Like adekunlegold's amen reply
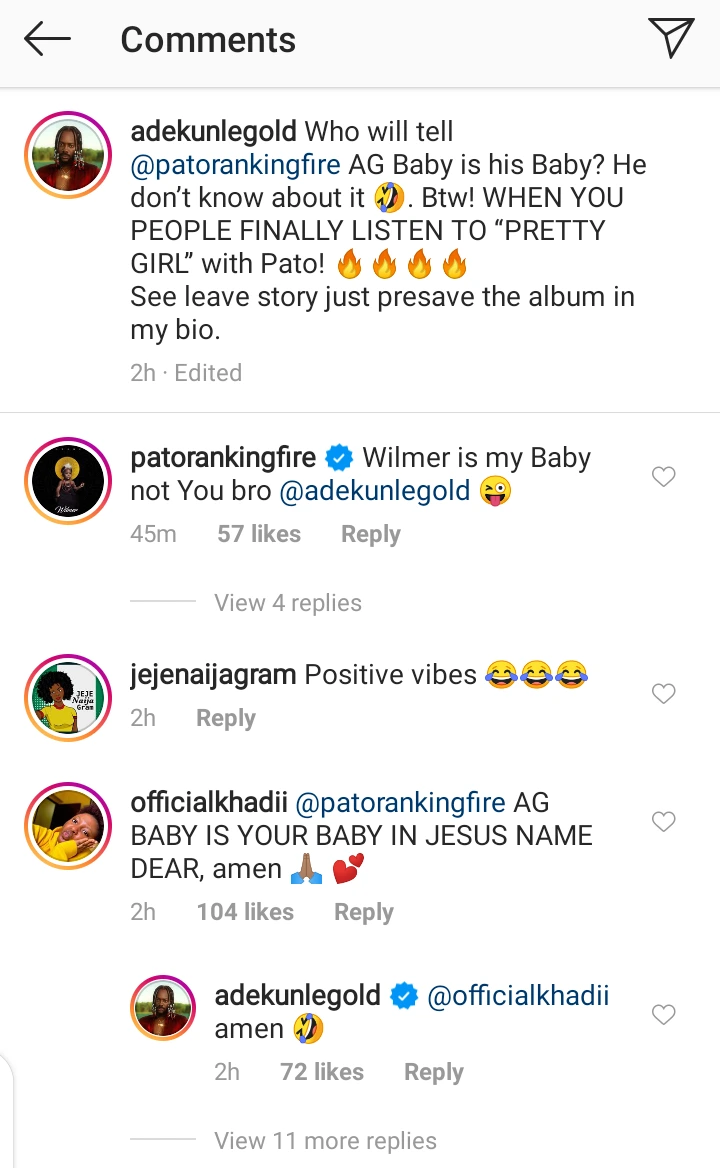This screenshot has height=1168, width=720. 664,1015
